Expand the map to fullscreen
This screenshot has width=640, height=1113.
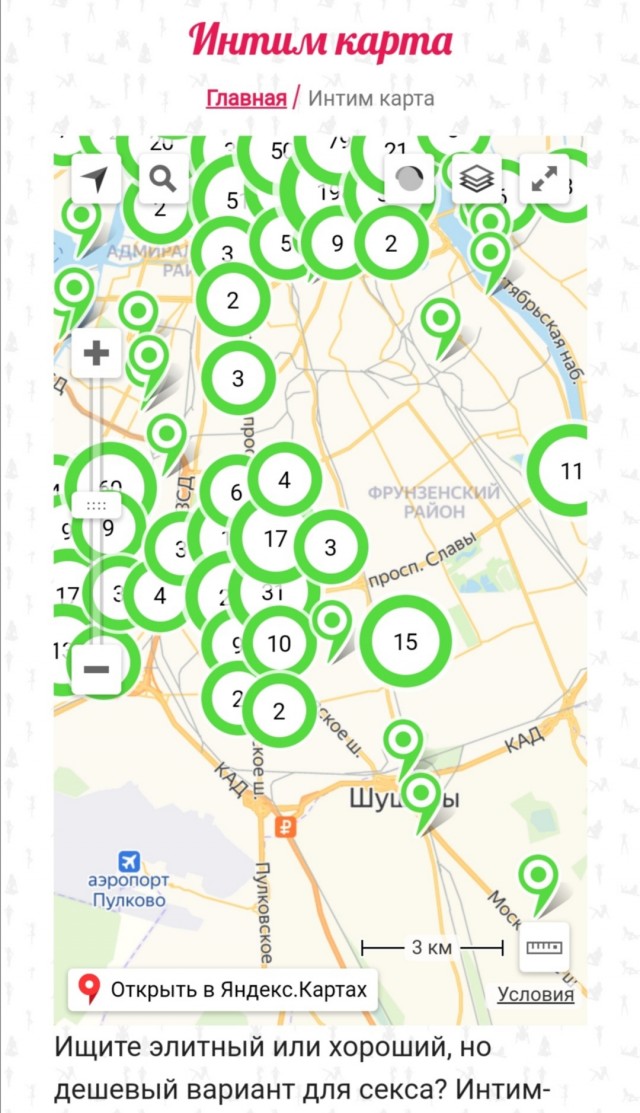pyautogui.click(x=544, y=179)
